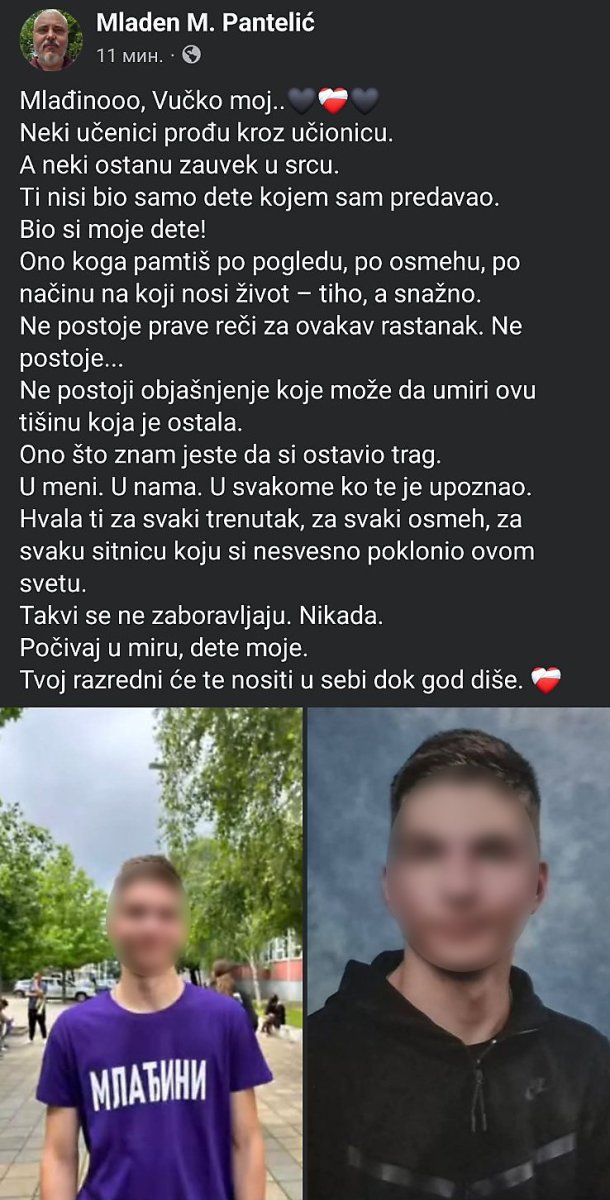The height and width of the screenshot is (1200, 610).
Task: Open the photo with the black hoodie
Action: point(458,953)
